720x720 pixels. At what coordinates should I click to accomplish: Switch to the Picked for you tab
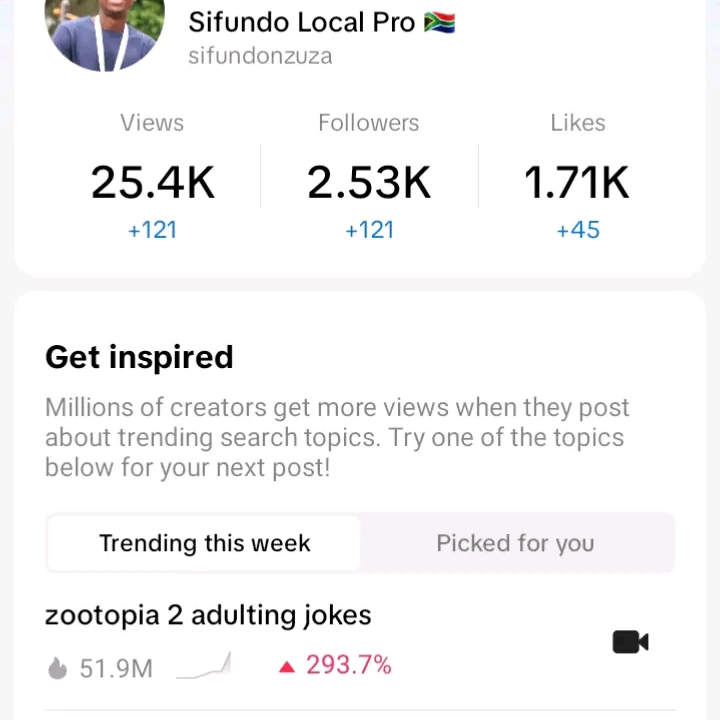tap(515, 543)
